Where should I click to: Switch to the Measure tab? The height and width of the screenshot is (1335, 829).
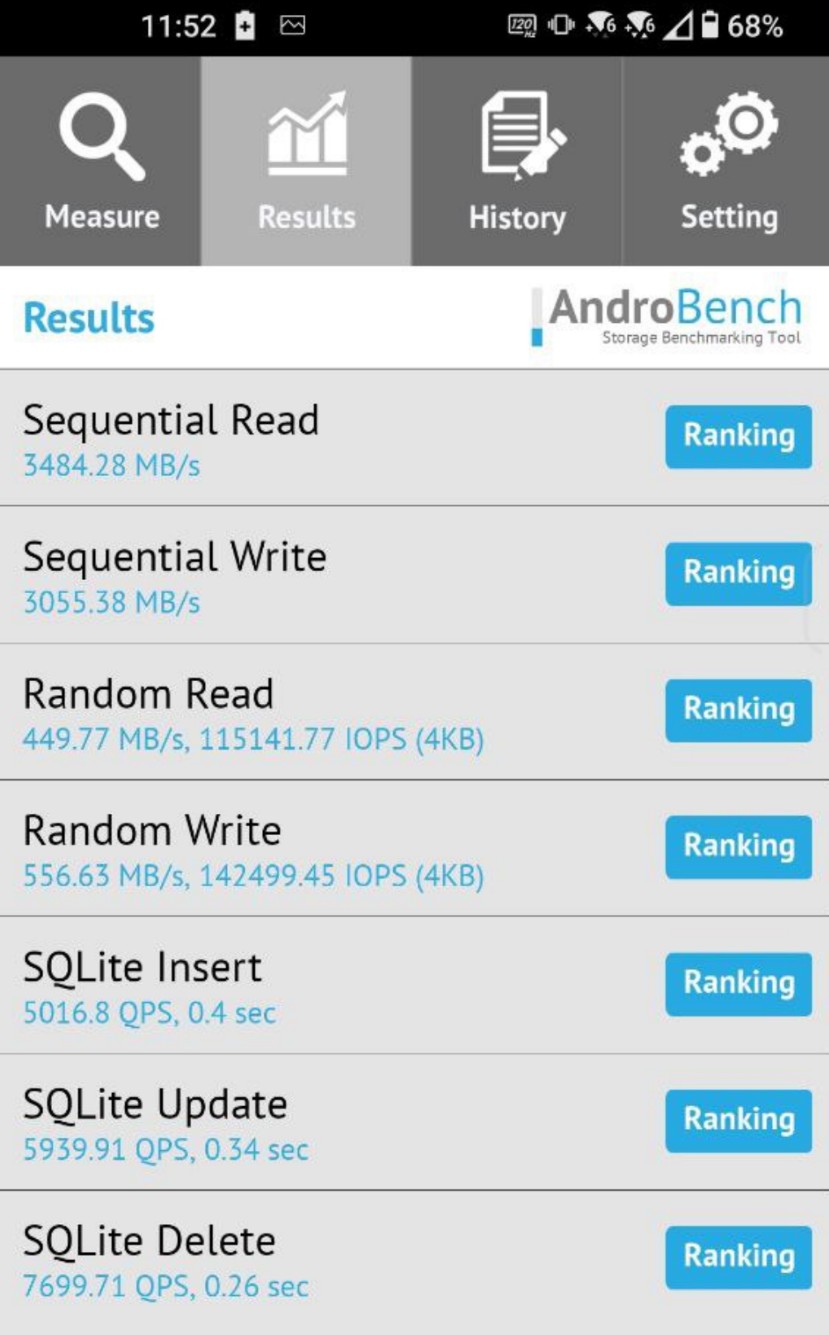coord(100,161)
